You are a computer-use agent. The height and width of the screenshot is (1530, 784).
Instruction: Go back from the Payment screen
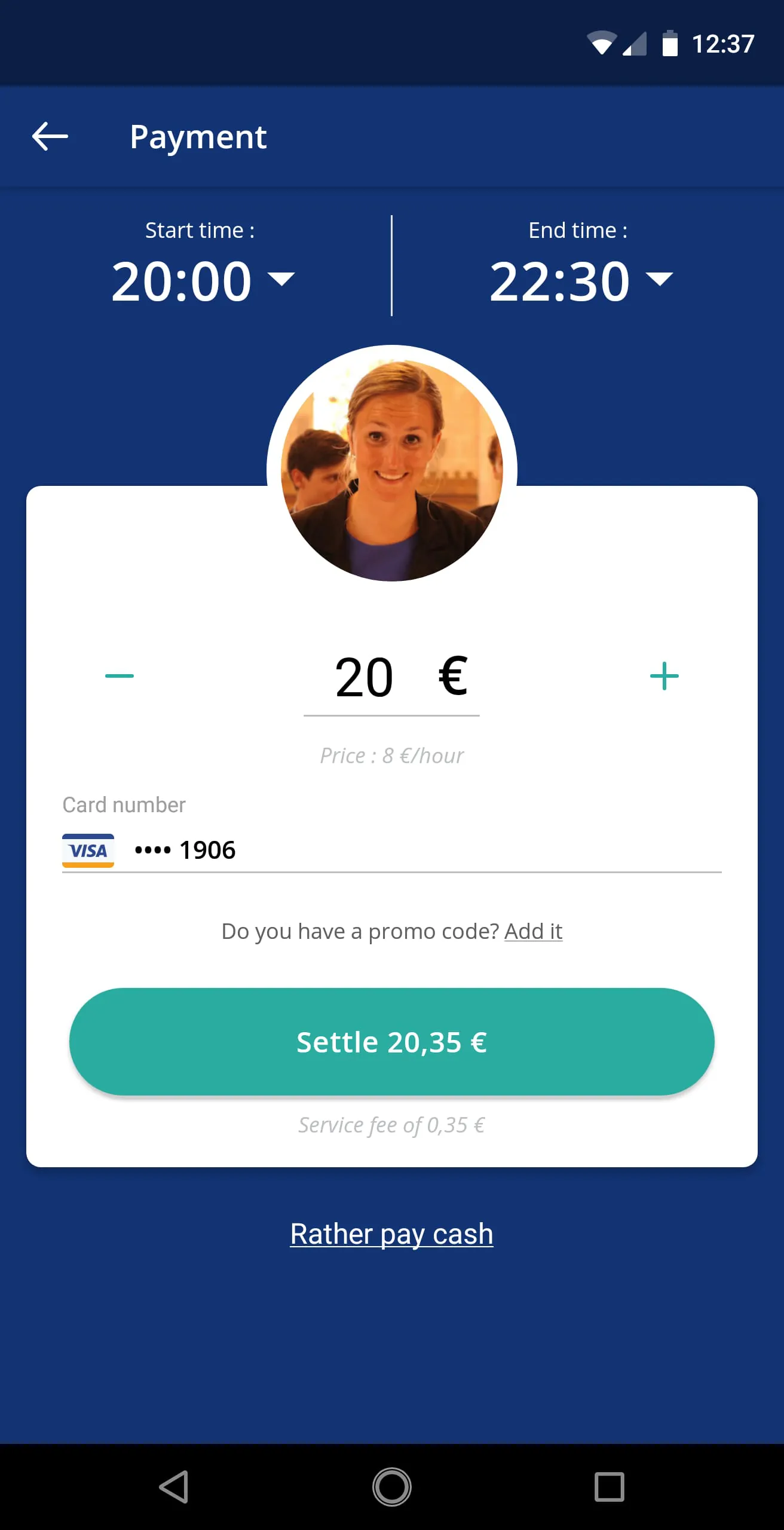(50, 136)
